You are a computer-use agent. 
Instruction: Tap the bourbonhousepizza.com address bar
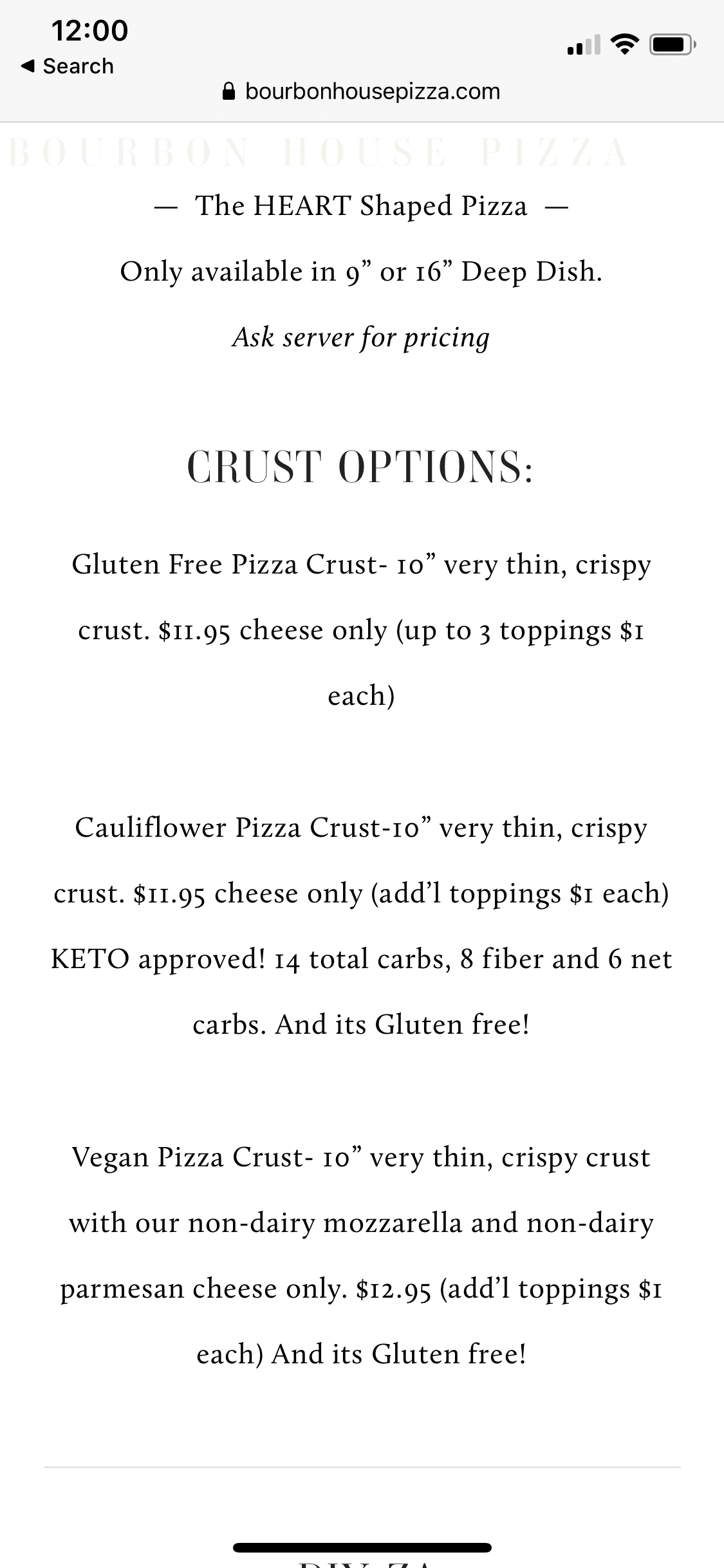pos(362,91)
